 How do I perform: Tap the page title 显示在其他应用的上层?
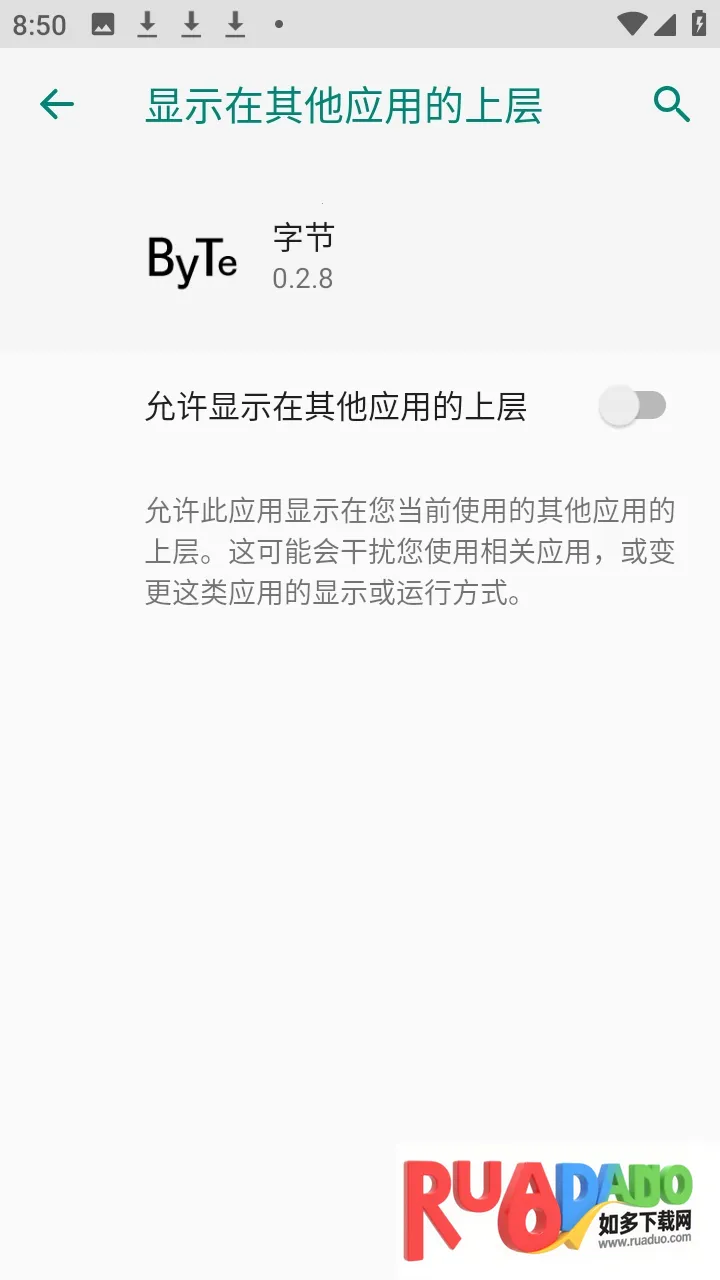coord(343,104)
